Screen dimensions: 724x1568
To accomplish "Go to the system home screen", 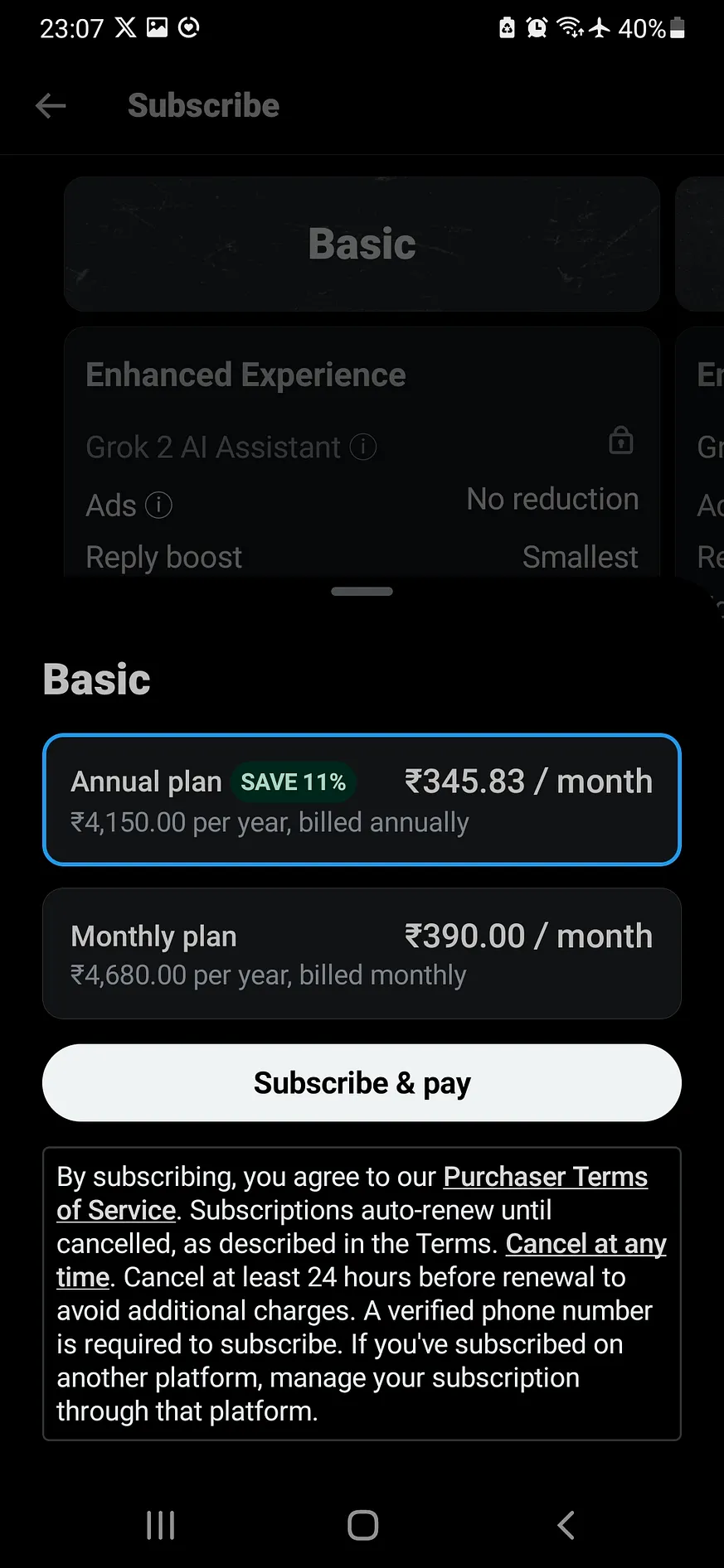I will click(362, 1525).
